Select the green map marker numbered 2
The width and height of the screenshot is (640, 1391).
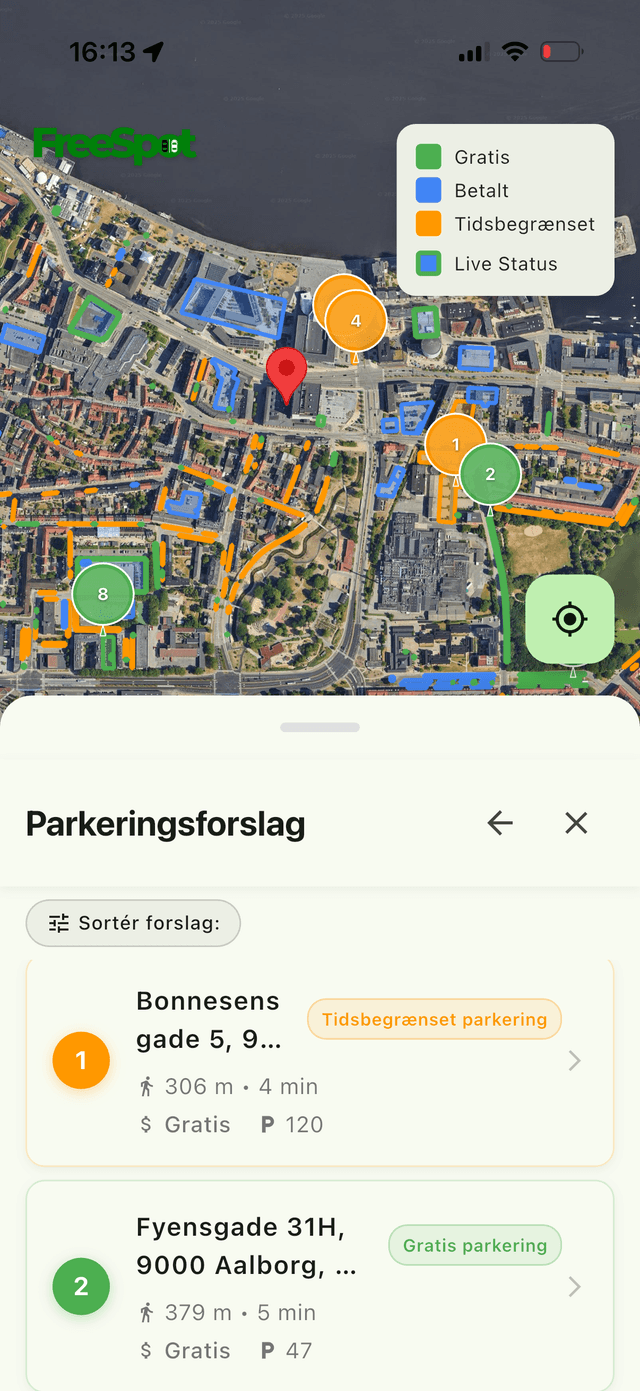pos(490,474)
